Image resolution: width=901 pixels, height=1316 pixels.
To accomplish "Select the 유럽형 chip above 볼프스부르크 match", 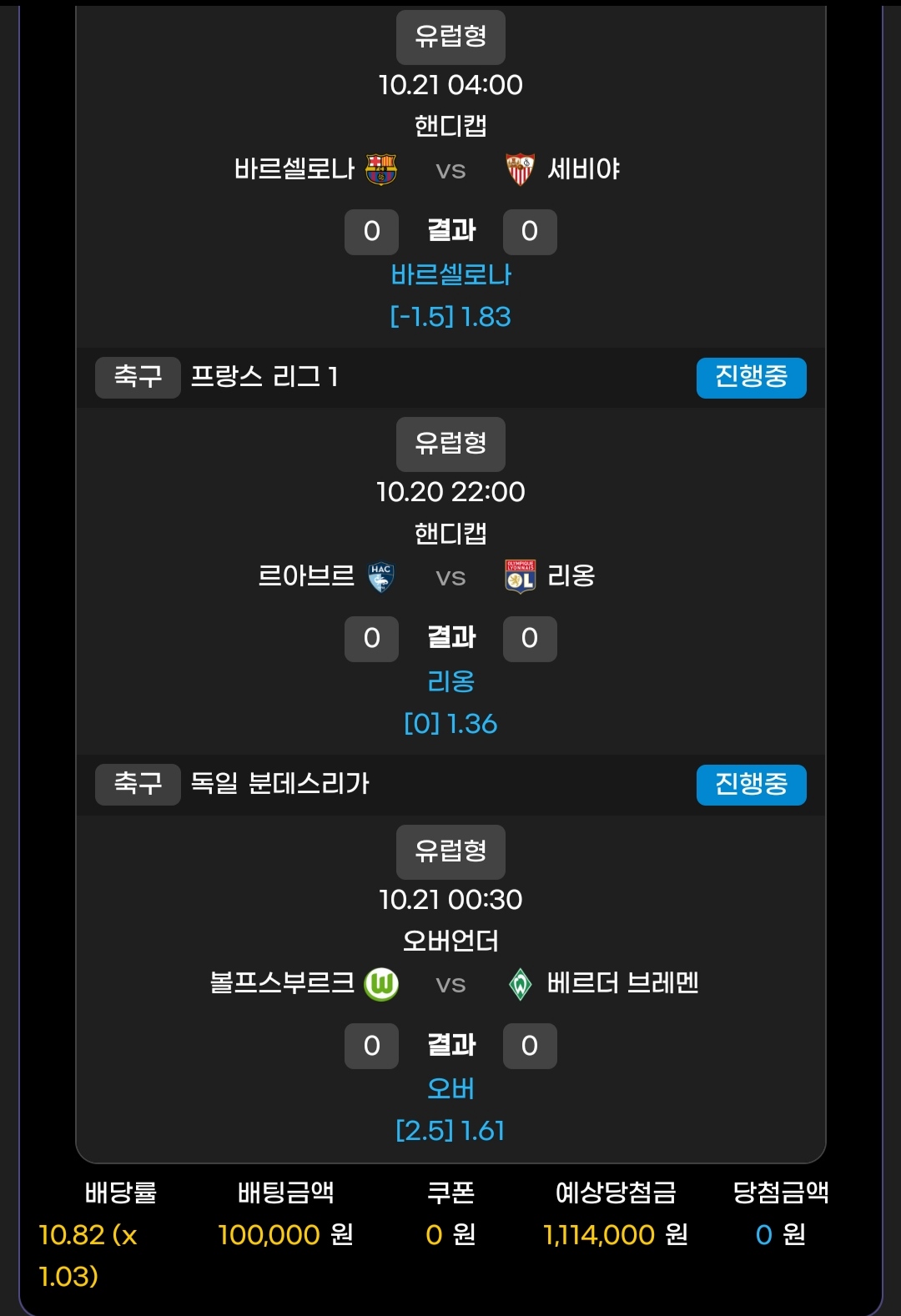I will [x=450, y=851].
